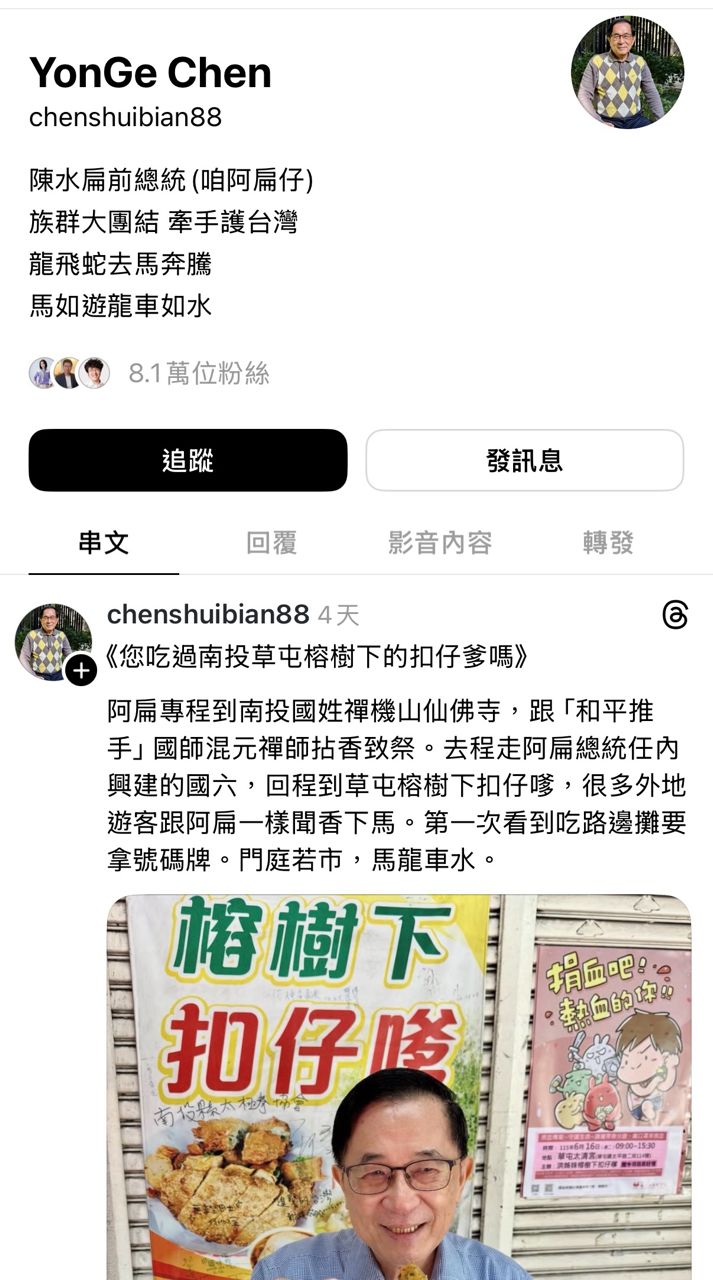View the 8.1萬位粉絲 followers list
The height and width of the screenshot is (1280, 713).
[199, 373]
